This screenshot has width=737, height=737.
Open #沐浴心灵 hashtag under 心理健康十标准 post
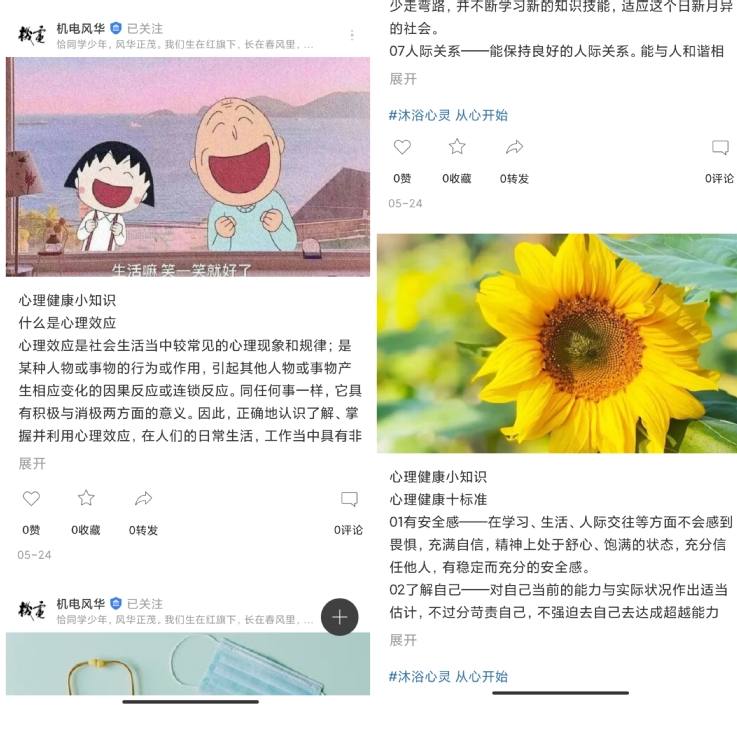click(x=448, y=676)
